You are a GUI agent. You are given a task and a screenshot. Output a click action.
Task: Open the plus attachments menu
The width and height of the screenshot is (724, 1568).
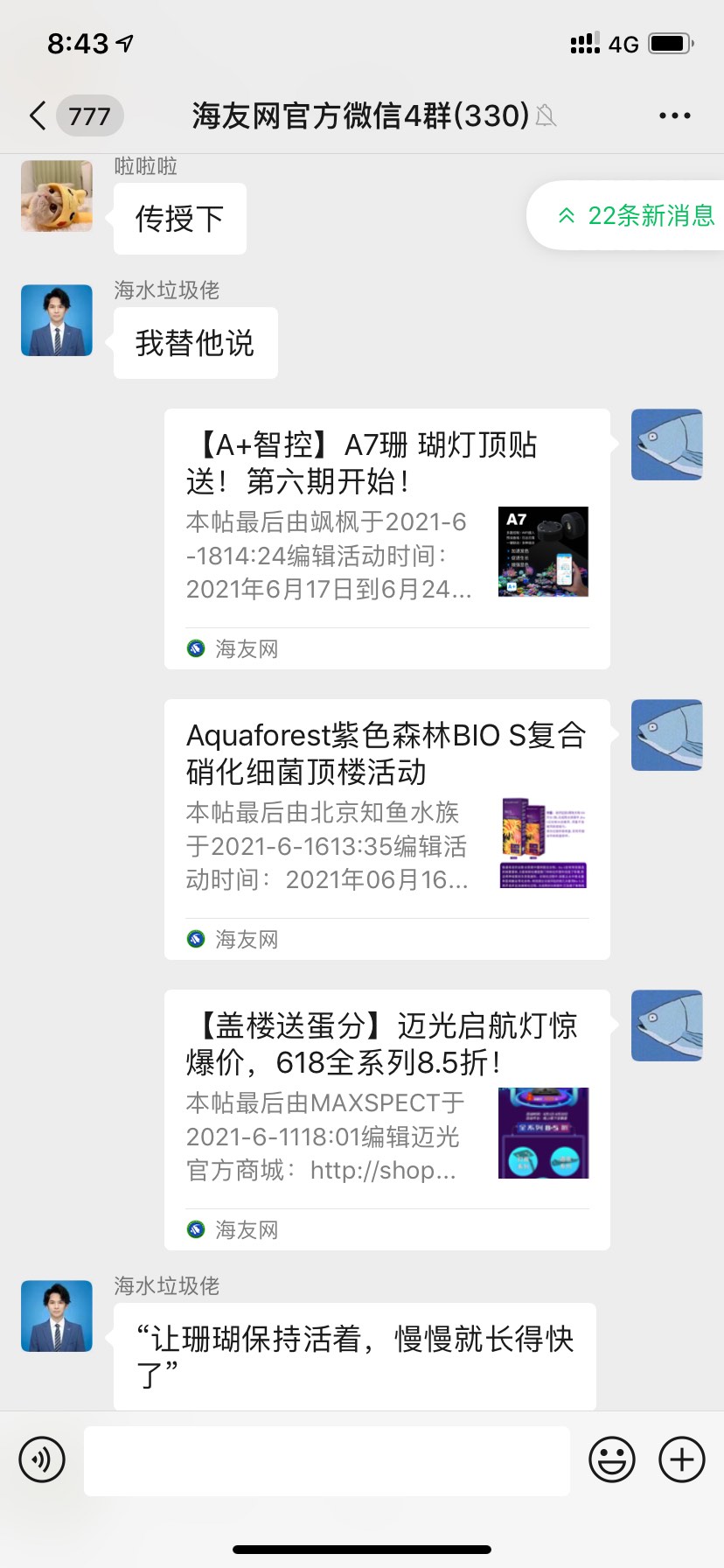(x=681, y=1459)
